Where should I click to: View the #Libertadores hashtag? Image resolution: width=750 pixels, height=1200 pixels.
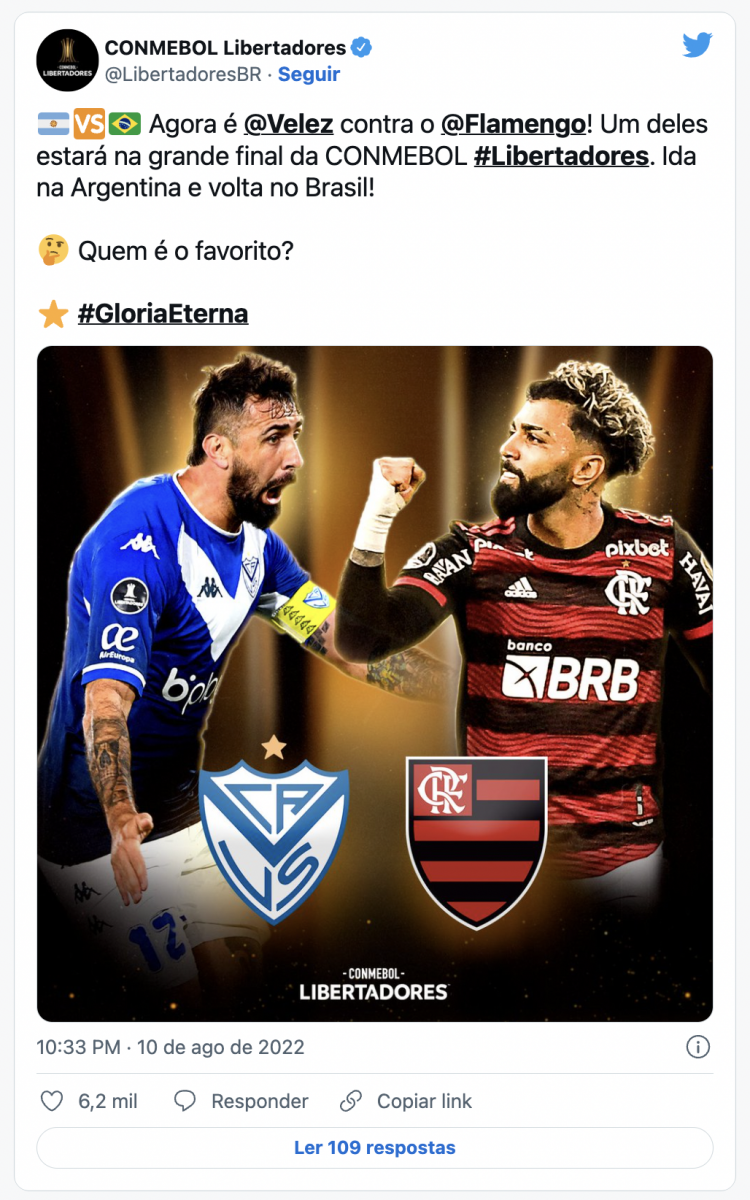click(560, 156)
